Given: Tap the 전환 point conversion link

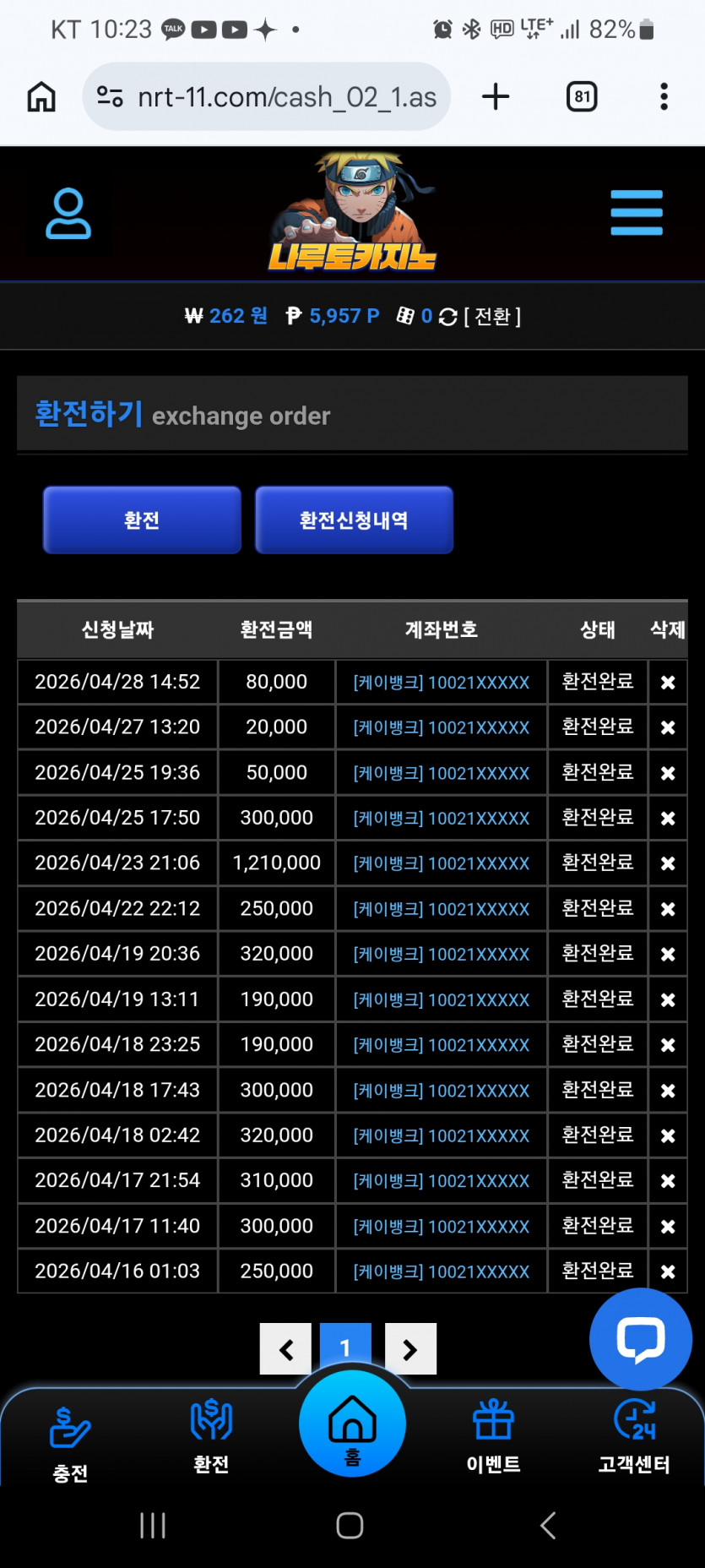Looking at the screenshot, I should tap(492, 317).
